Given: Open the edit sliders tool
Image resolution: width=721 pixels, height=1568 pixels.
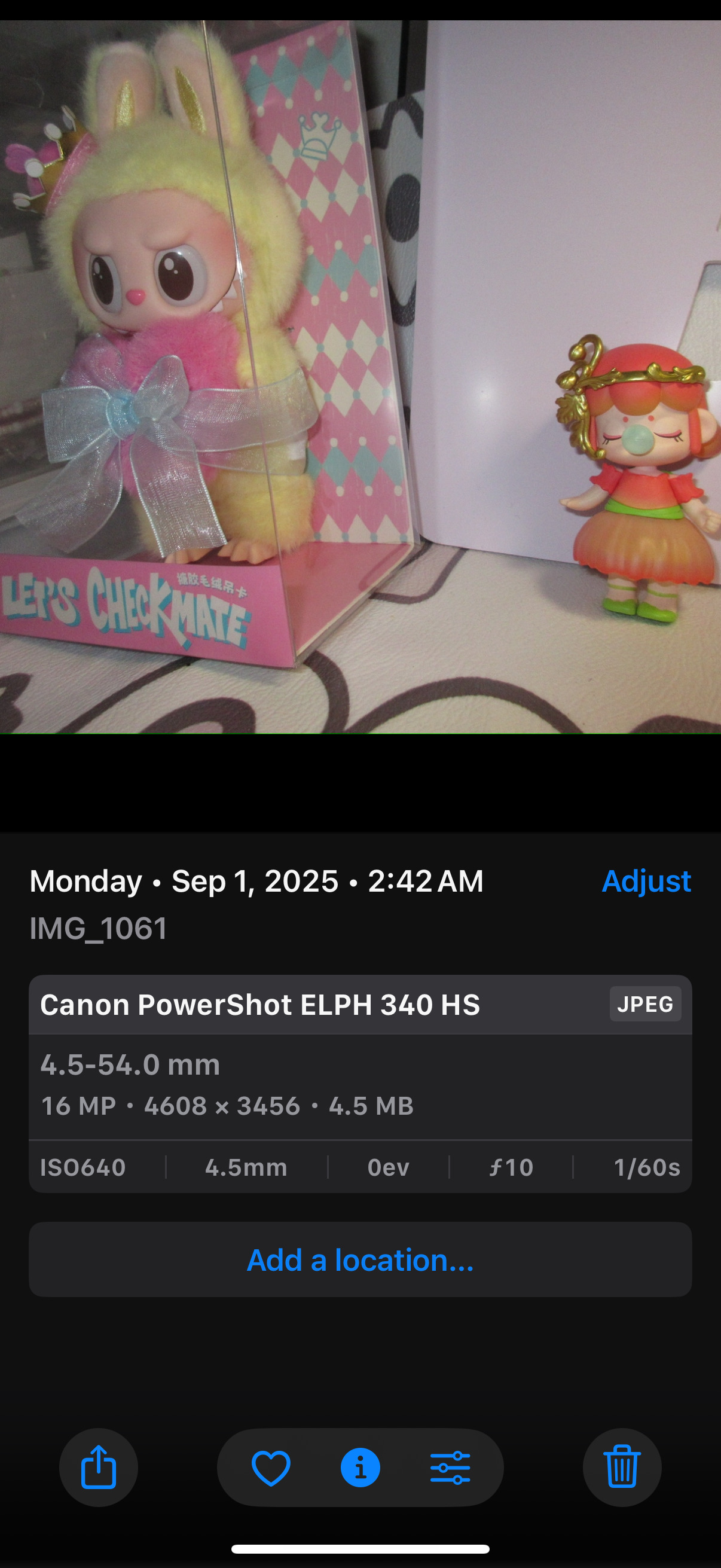Looking at the screenshot, I should [450, 1468].
